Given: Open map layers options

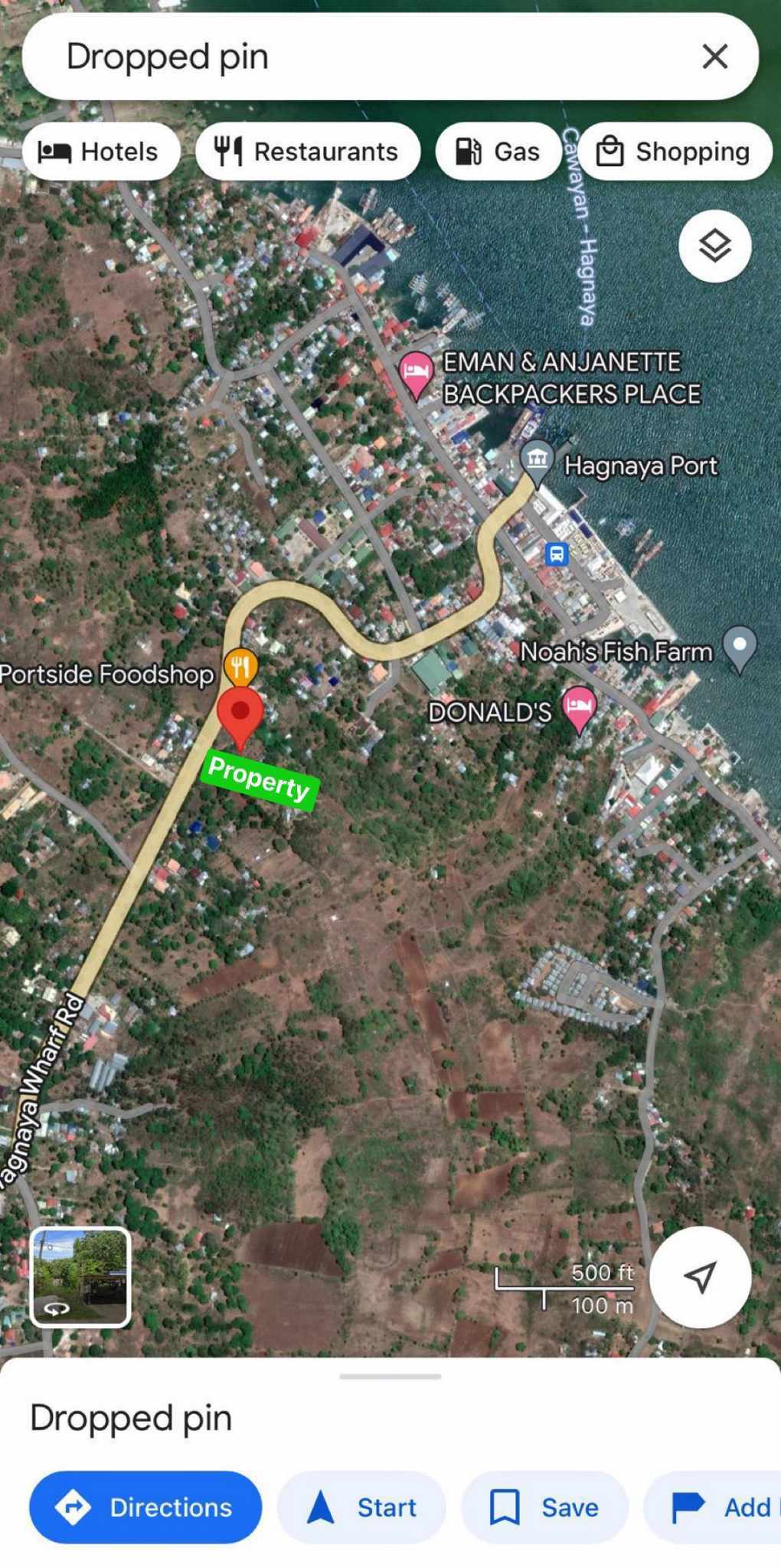Looking at the screenshot, I should coord(714,247).
